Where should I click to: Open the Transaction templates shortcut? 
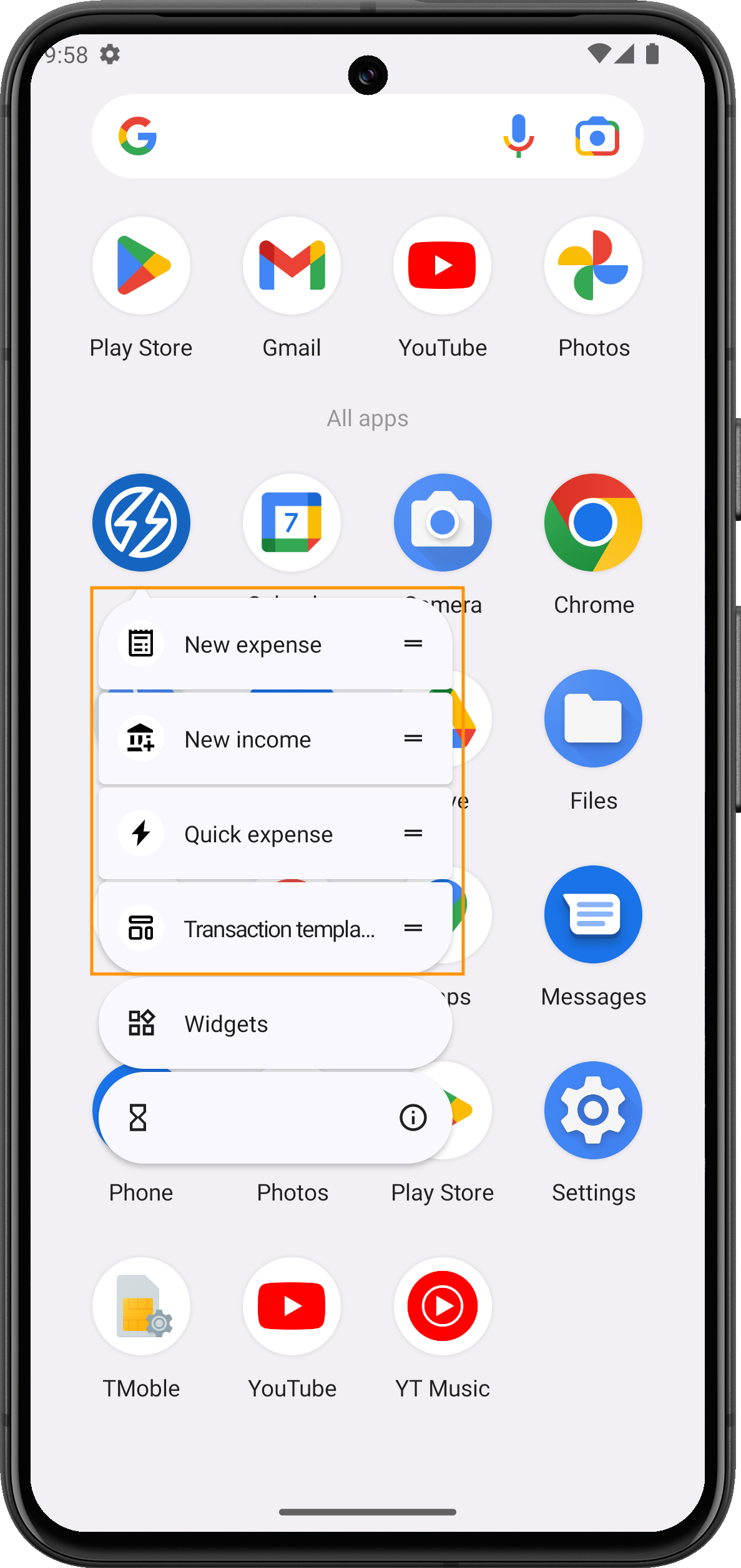(278, 929)
